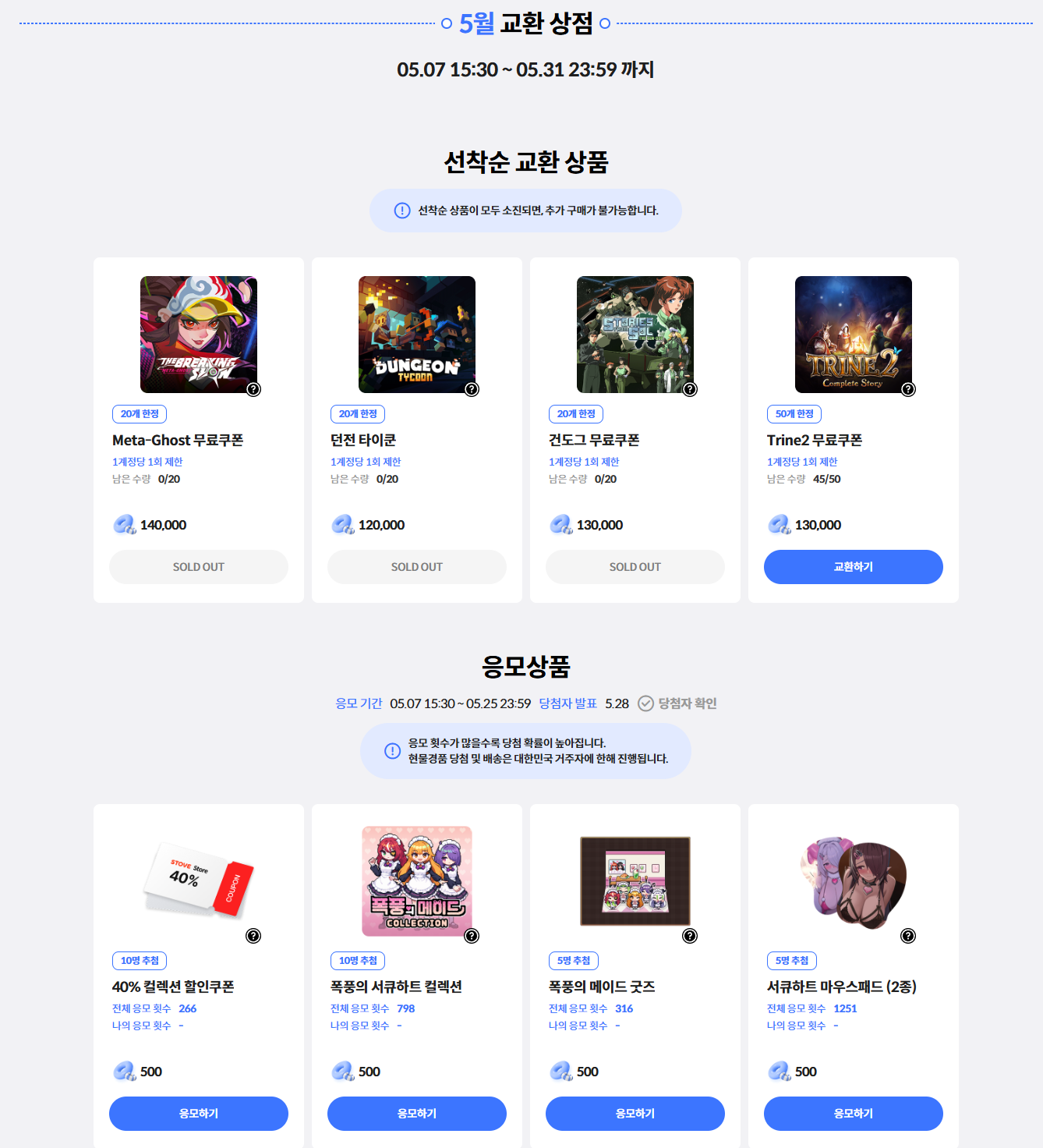This screenshot has height=1148, width=1043.
Task: Open help icon on Trine2 image
Action: pyautogui.click(x=908, y=389)
